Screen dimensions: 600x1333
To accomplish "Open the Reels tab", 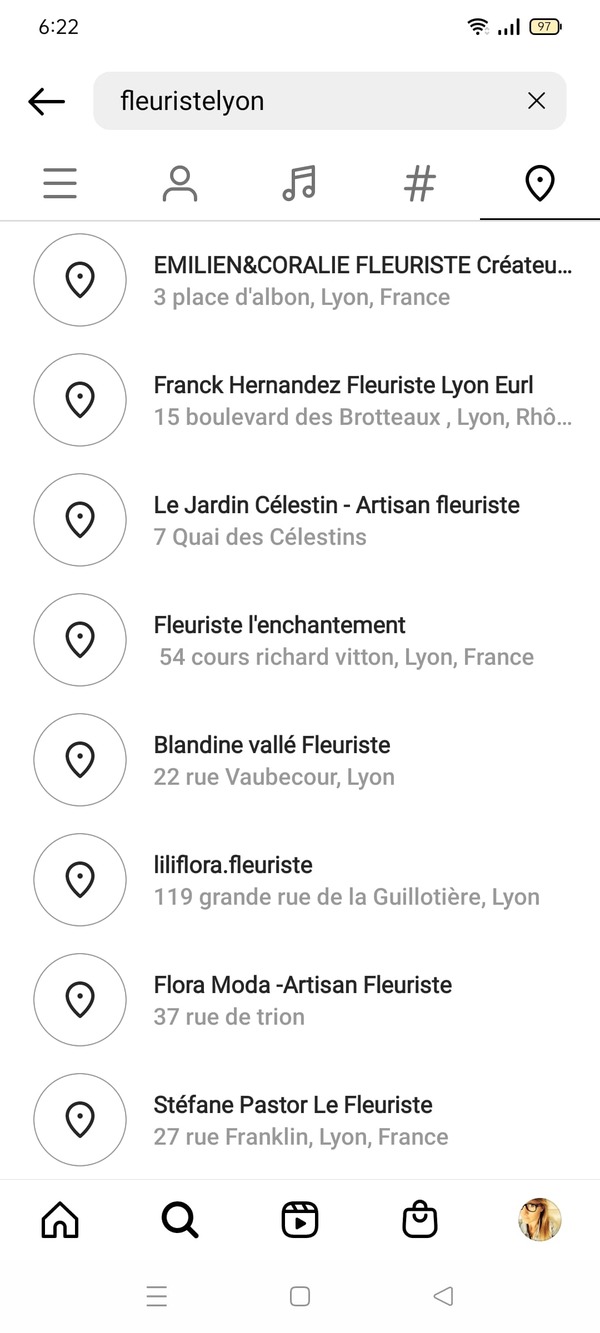I will click(300, 1219).
